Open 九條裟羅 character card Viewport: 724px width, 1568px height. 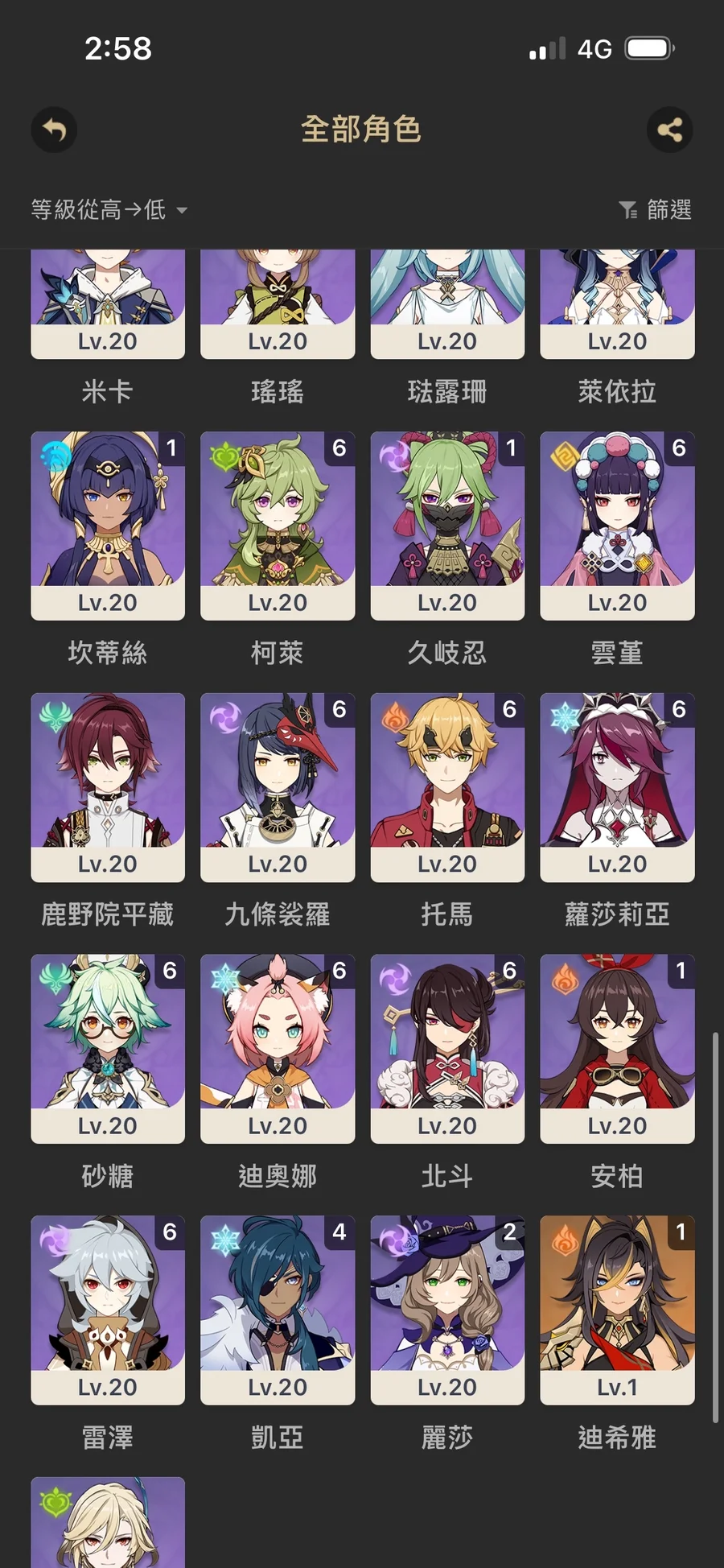(278, 786)
